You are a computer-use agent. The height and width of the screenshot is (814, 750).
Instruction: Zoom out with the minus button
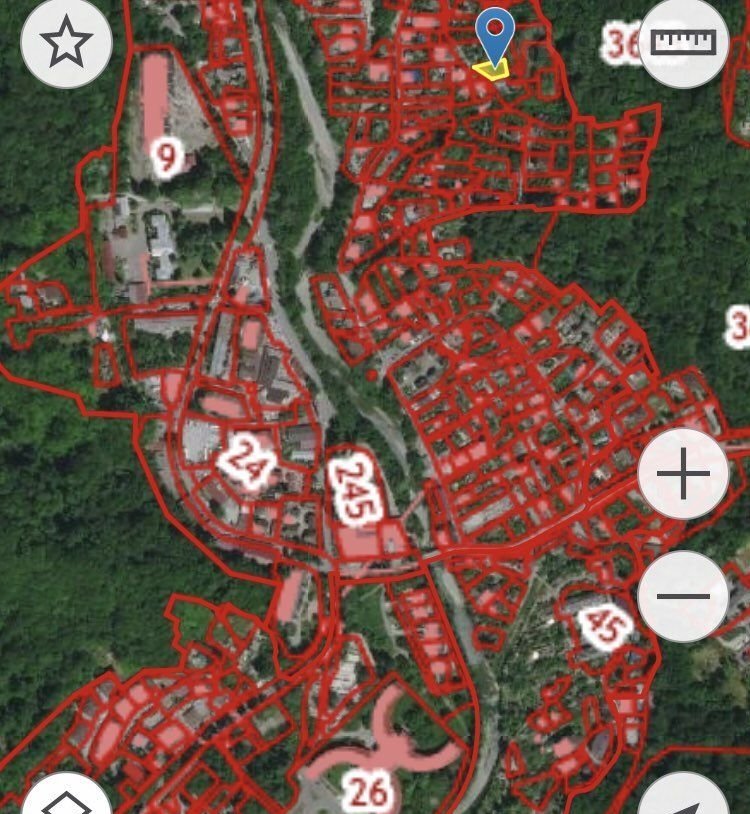[683, 596]
